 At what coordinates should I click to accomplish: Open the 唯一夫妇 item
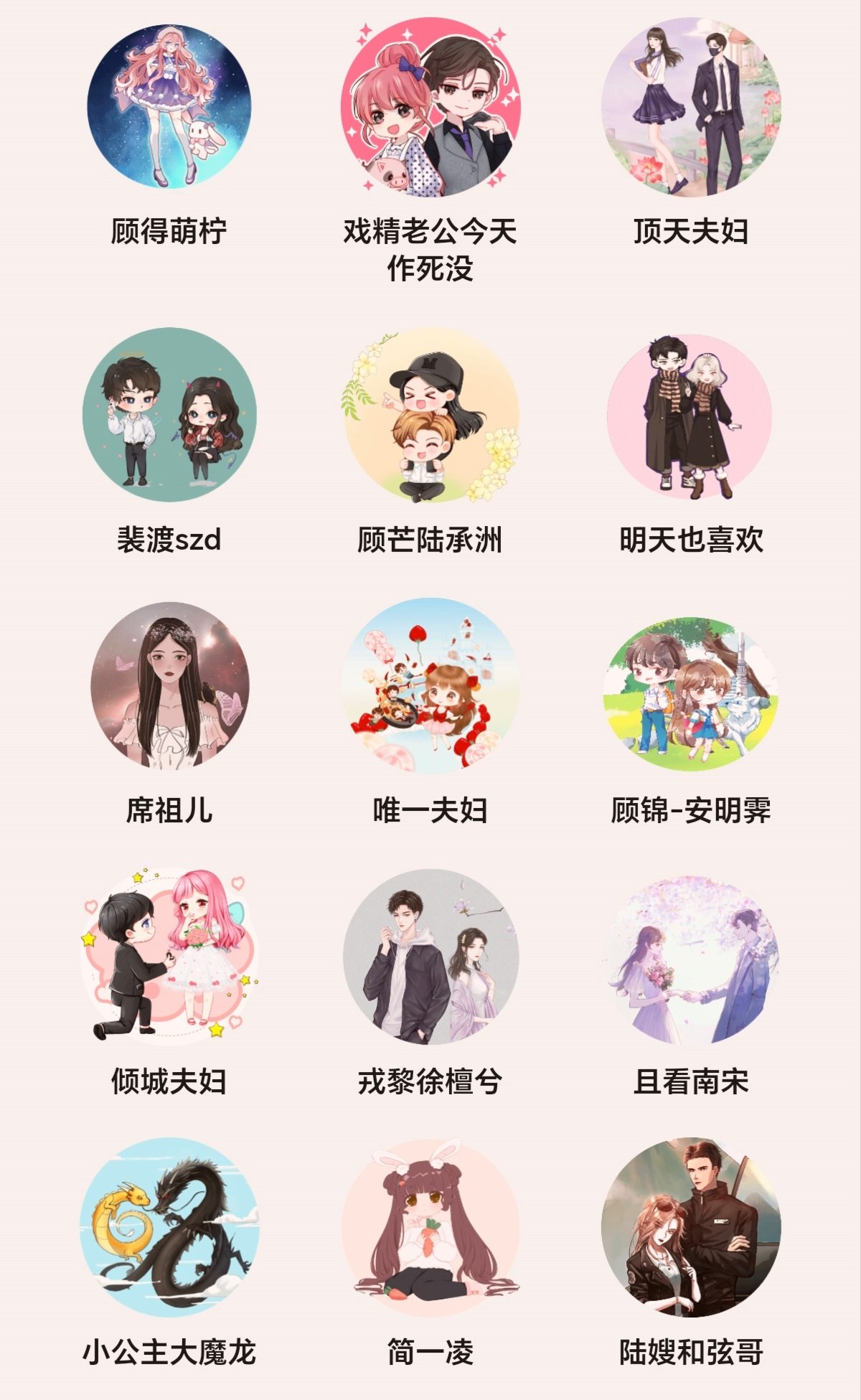coord(430,687)
